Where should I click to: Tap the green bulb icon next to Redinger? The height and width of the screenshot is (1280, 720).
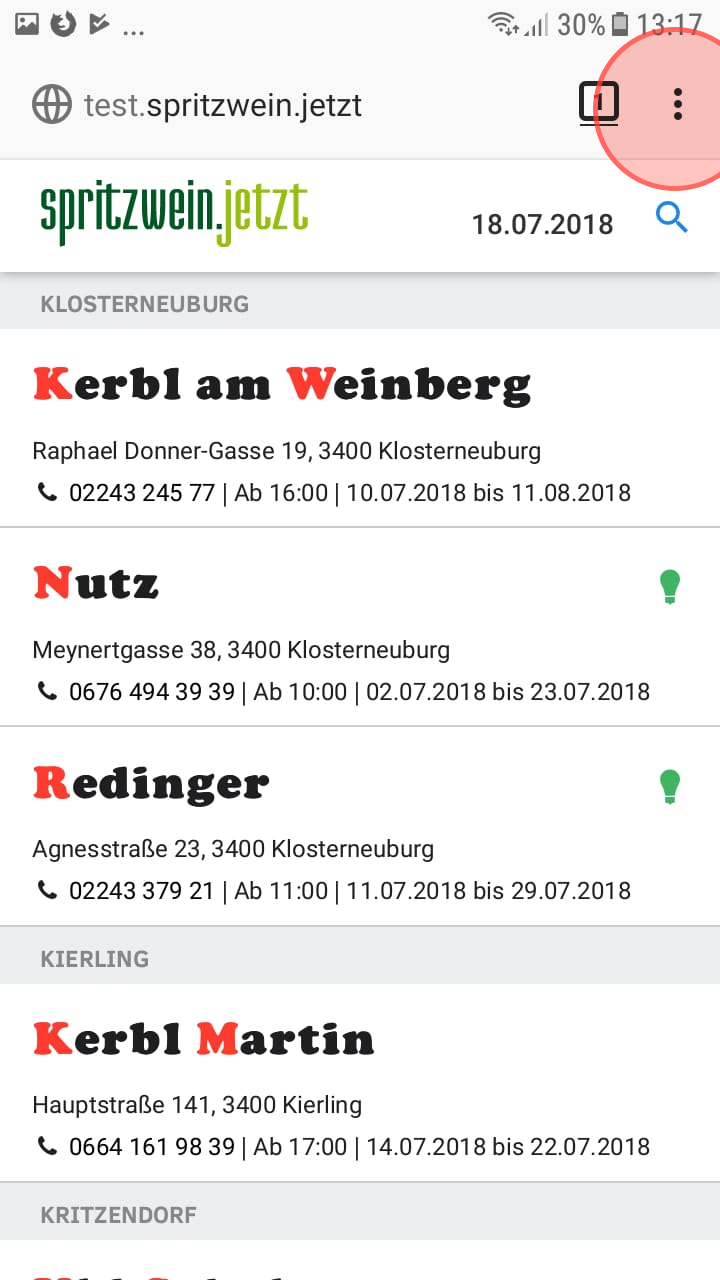click(670, 786)
